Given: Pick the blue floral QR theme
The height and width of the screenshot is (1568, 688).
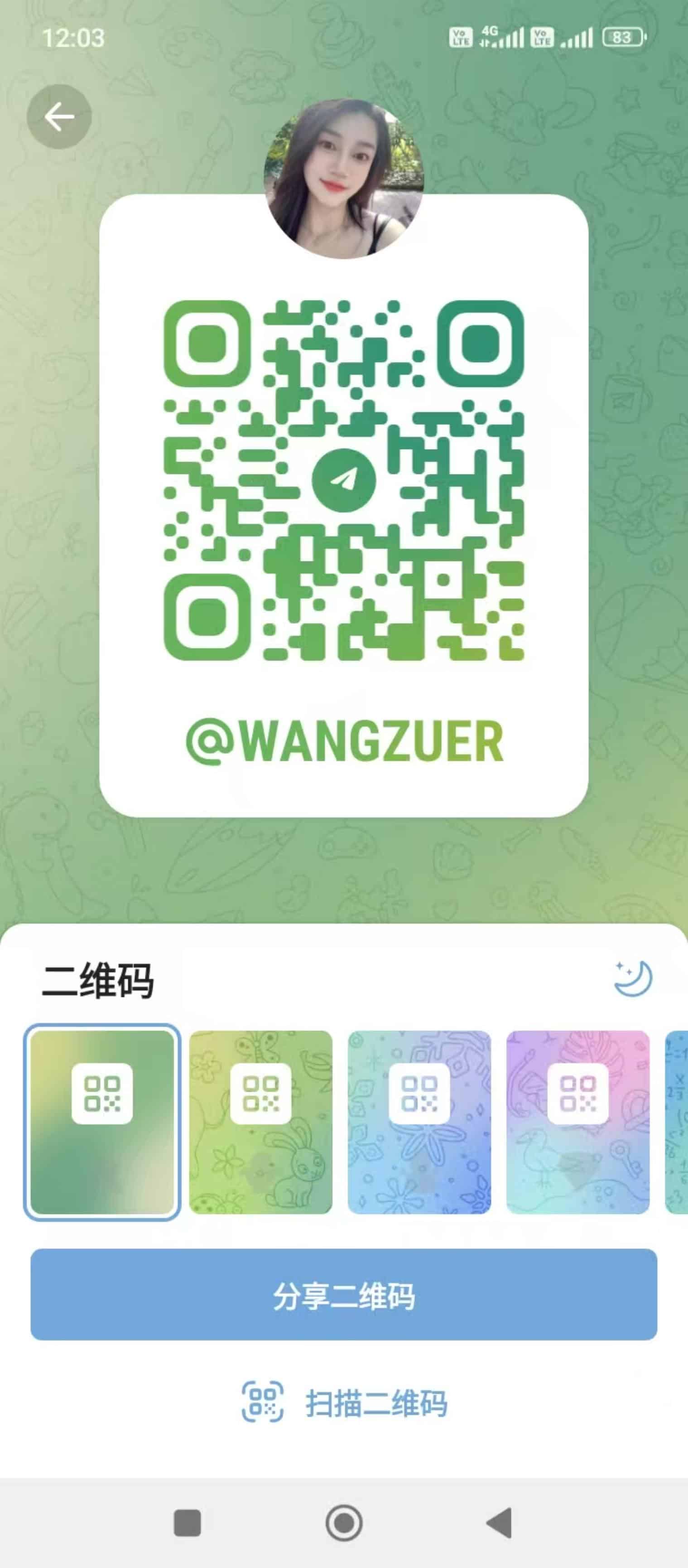Looking at the screenshot, I should pyautogui.click(x=419, y=1122).
